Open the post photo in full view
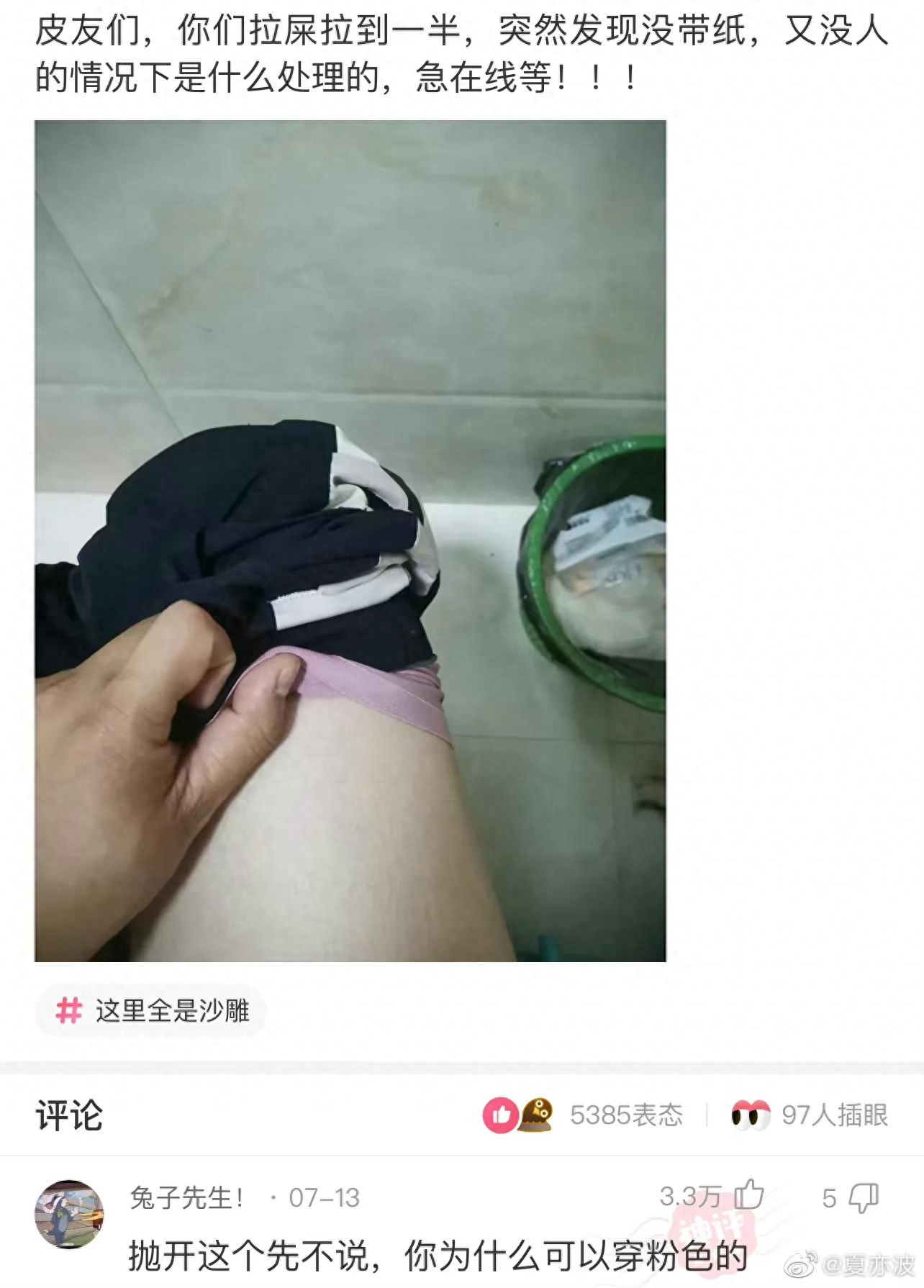 (350, 540)
